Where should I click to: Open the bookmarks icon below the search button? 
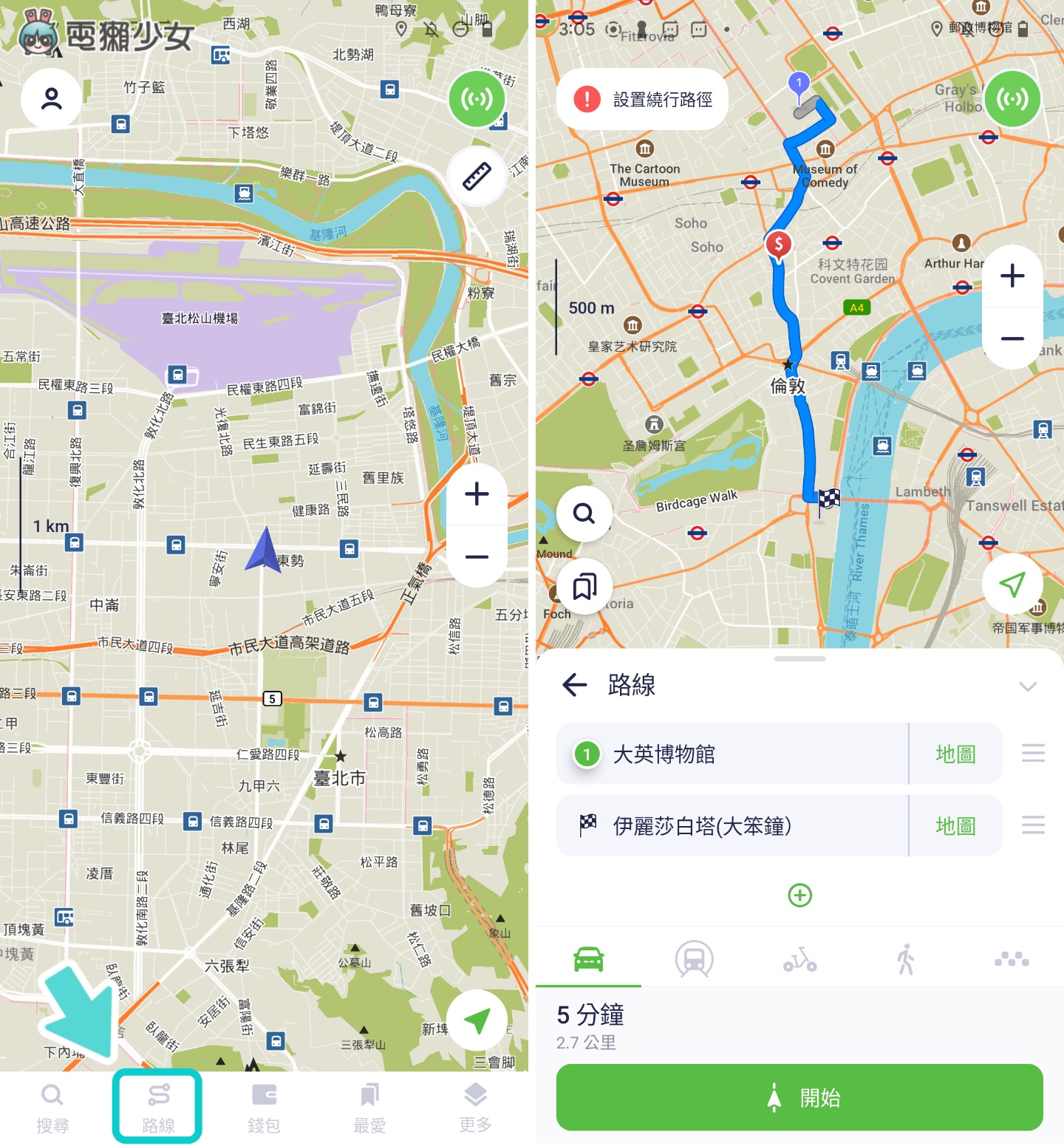pos(584,586)
